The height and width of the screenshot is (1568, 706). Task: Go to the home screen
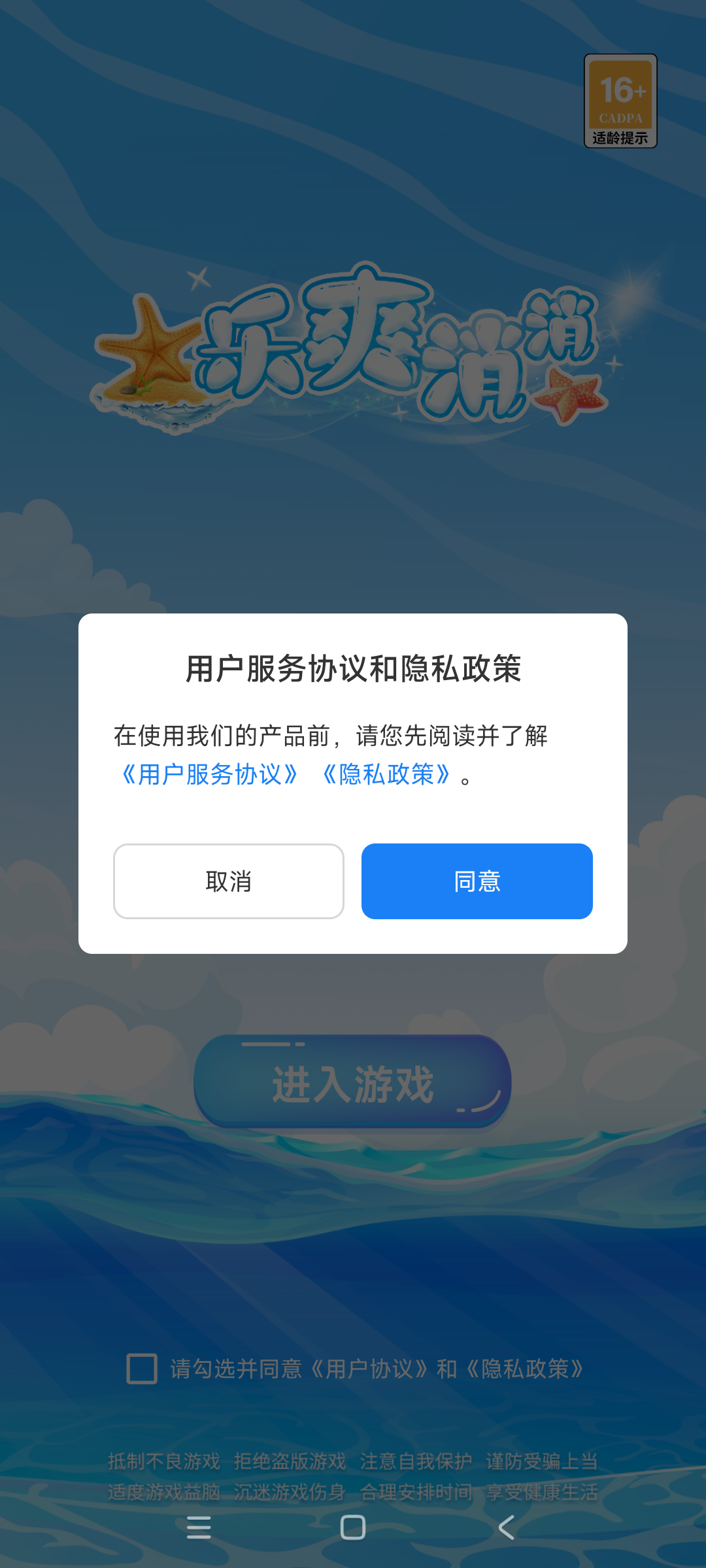tap(353, 1527)
